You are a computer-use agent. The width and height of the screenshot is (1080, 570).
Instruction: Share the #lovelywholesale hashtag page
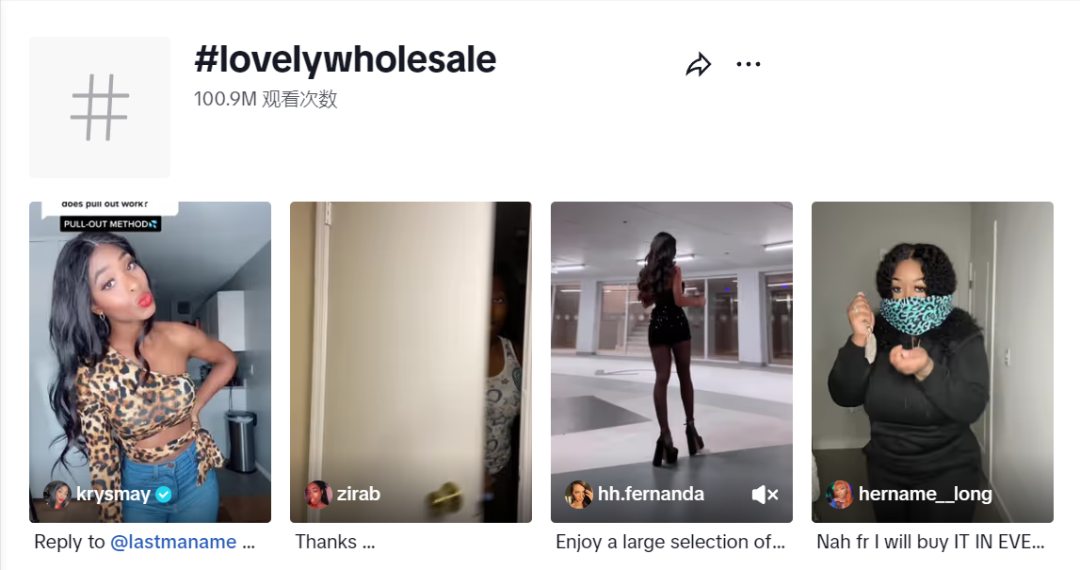pyautogui.click(x=698, y=66)
